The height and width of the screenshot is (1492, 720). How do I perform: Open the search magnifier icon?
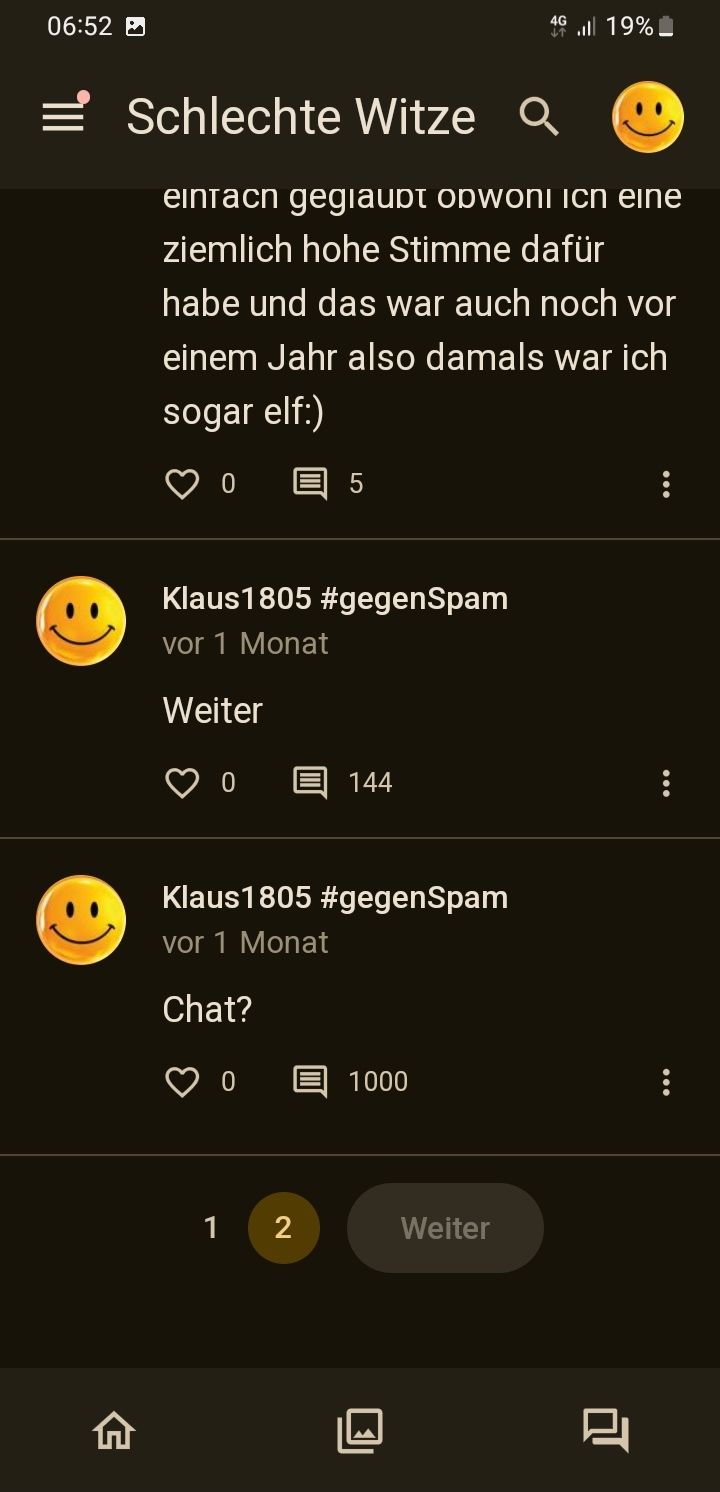[x=539, y=117]
